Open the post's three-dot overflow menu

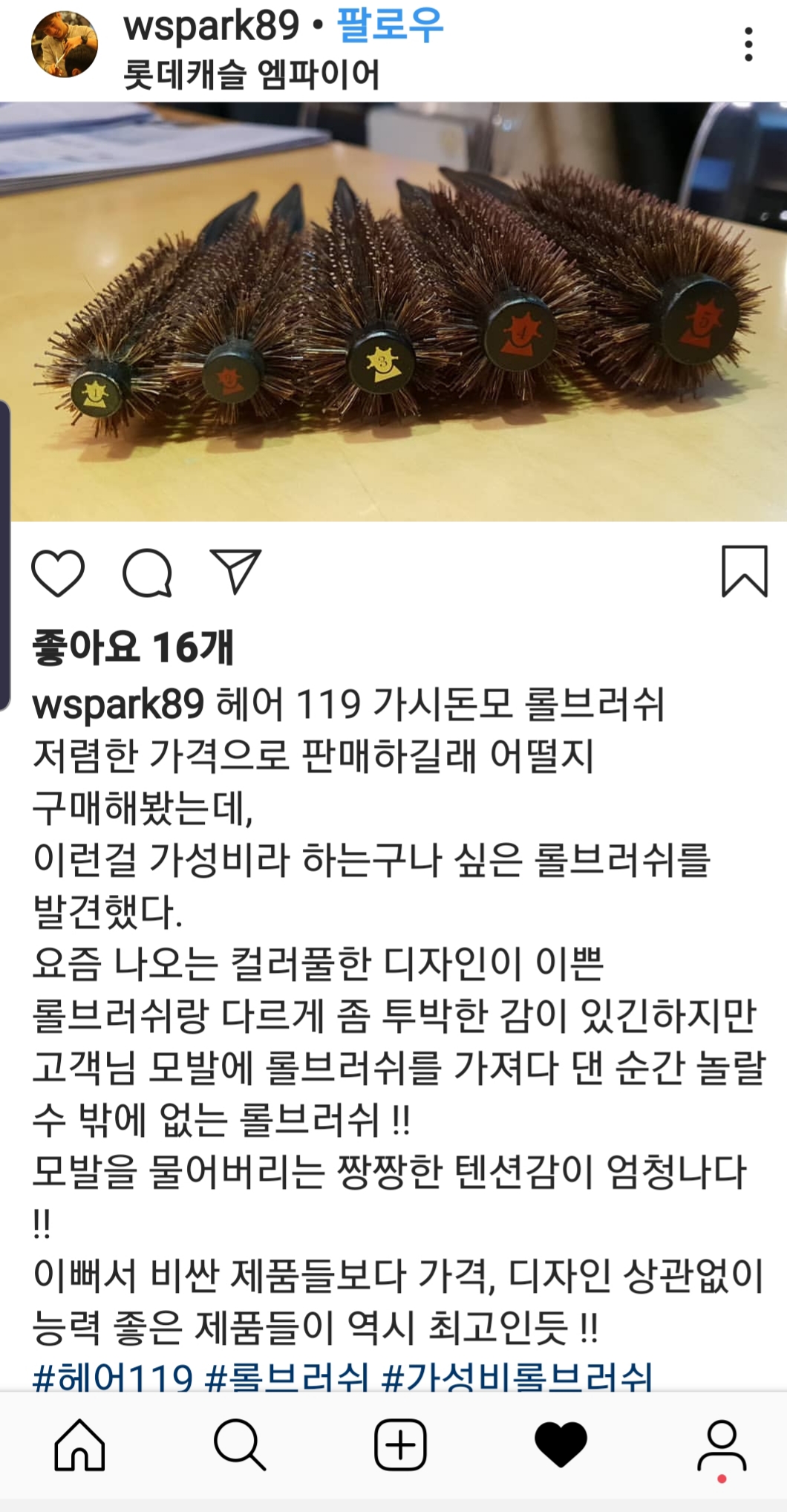point(748,45)
